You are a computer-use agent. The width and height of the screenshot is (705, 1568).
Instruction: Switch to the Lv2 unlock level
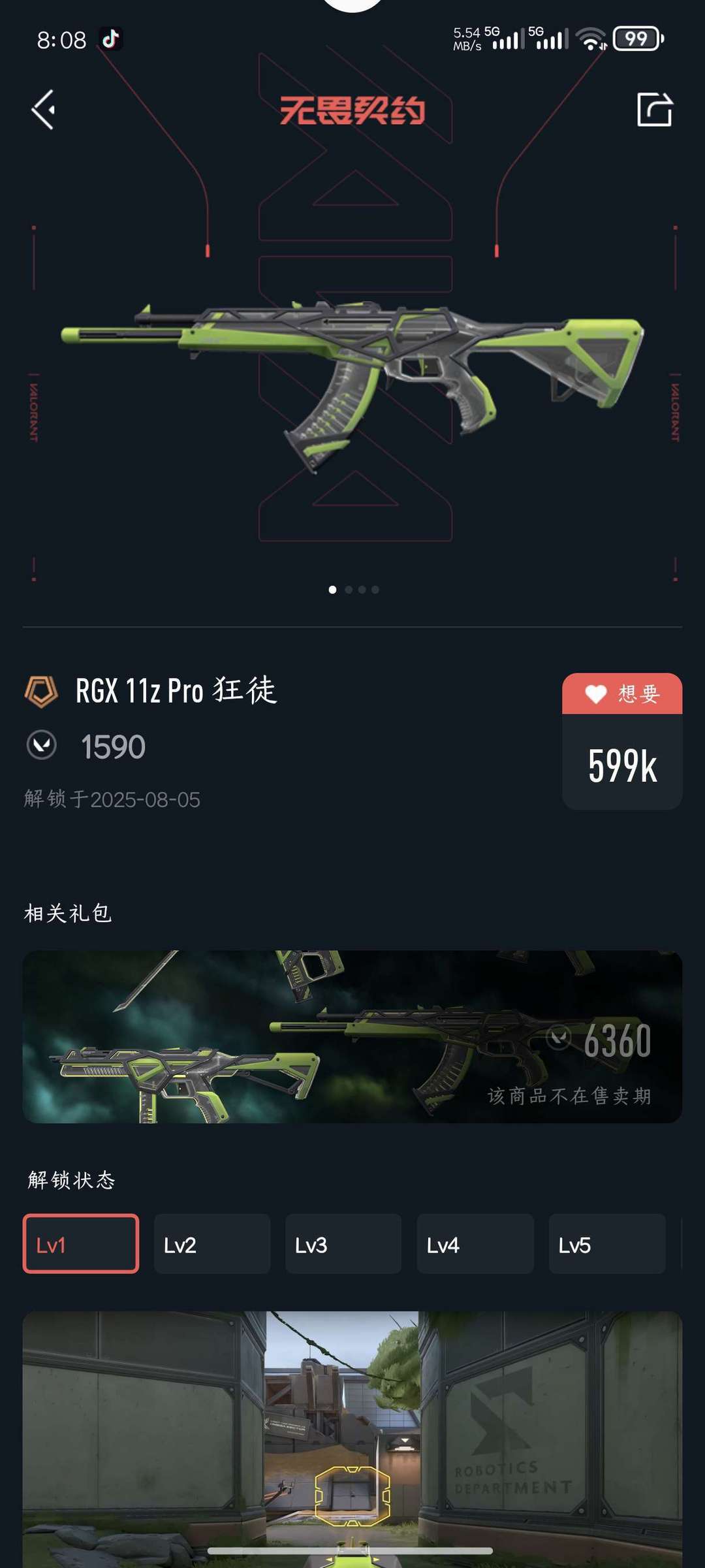tap(211, 1244)
